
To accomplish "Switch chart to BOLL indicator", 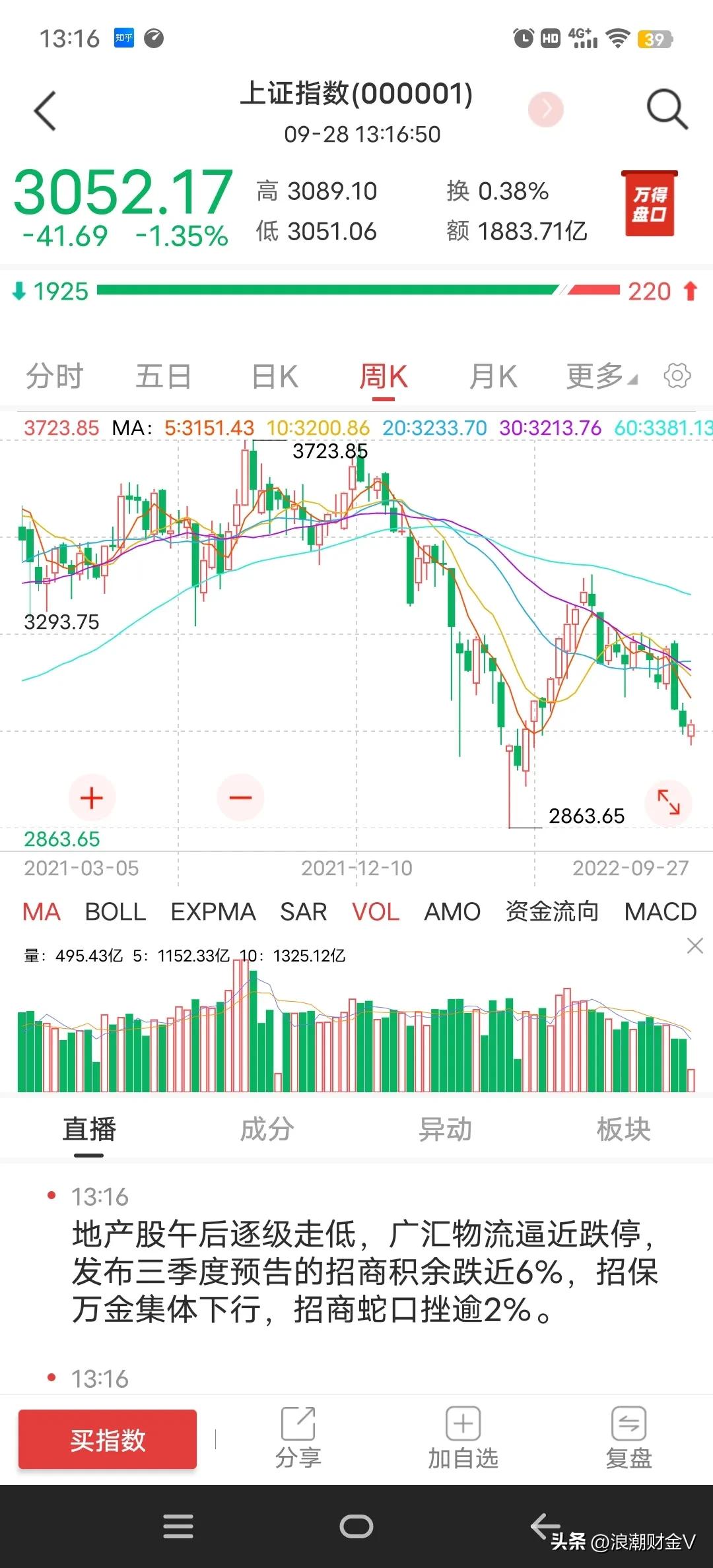I will pyautogui.click(x=116, y=911).
